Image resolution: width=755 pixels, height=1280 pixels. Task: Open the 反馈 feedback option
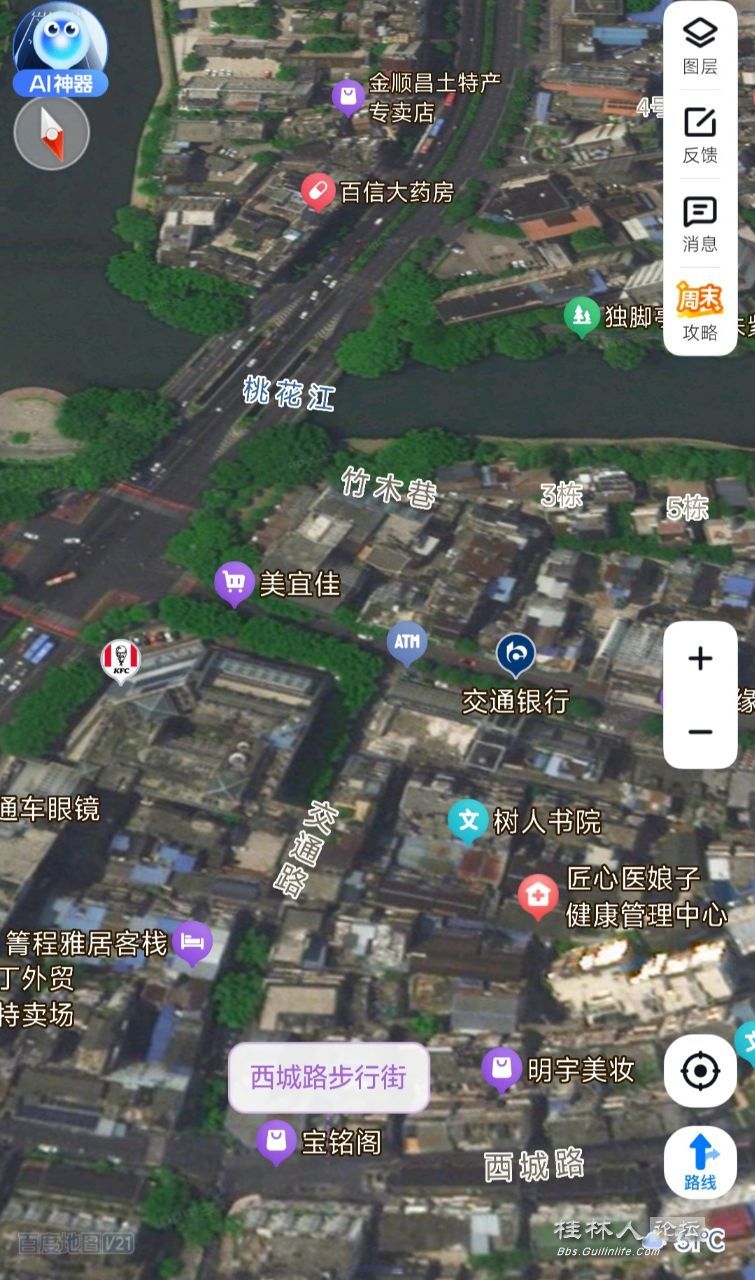pyautogui.click(x=700, y=134)
